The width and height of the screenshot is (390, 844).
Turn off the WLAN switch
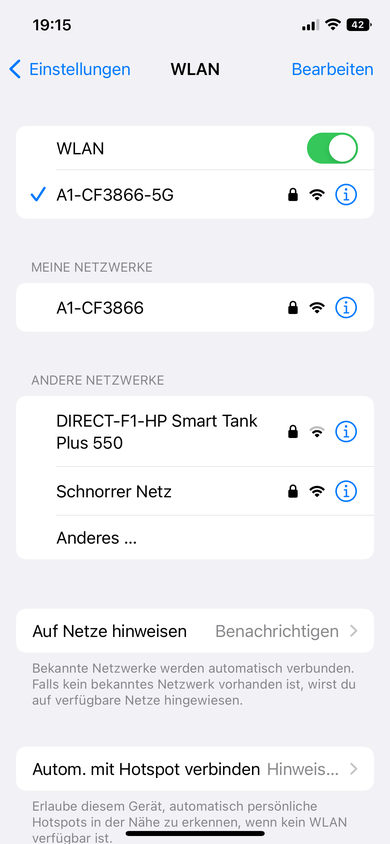[x=332, y=148]
